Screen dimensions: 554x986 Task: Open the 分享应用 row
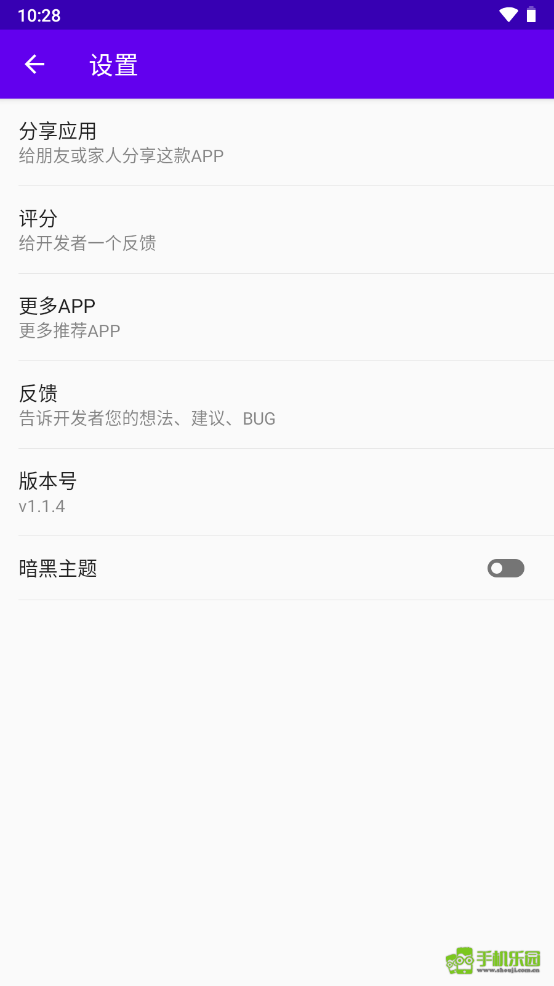pos(277,142)
